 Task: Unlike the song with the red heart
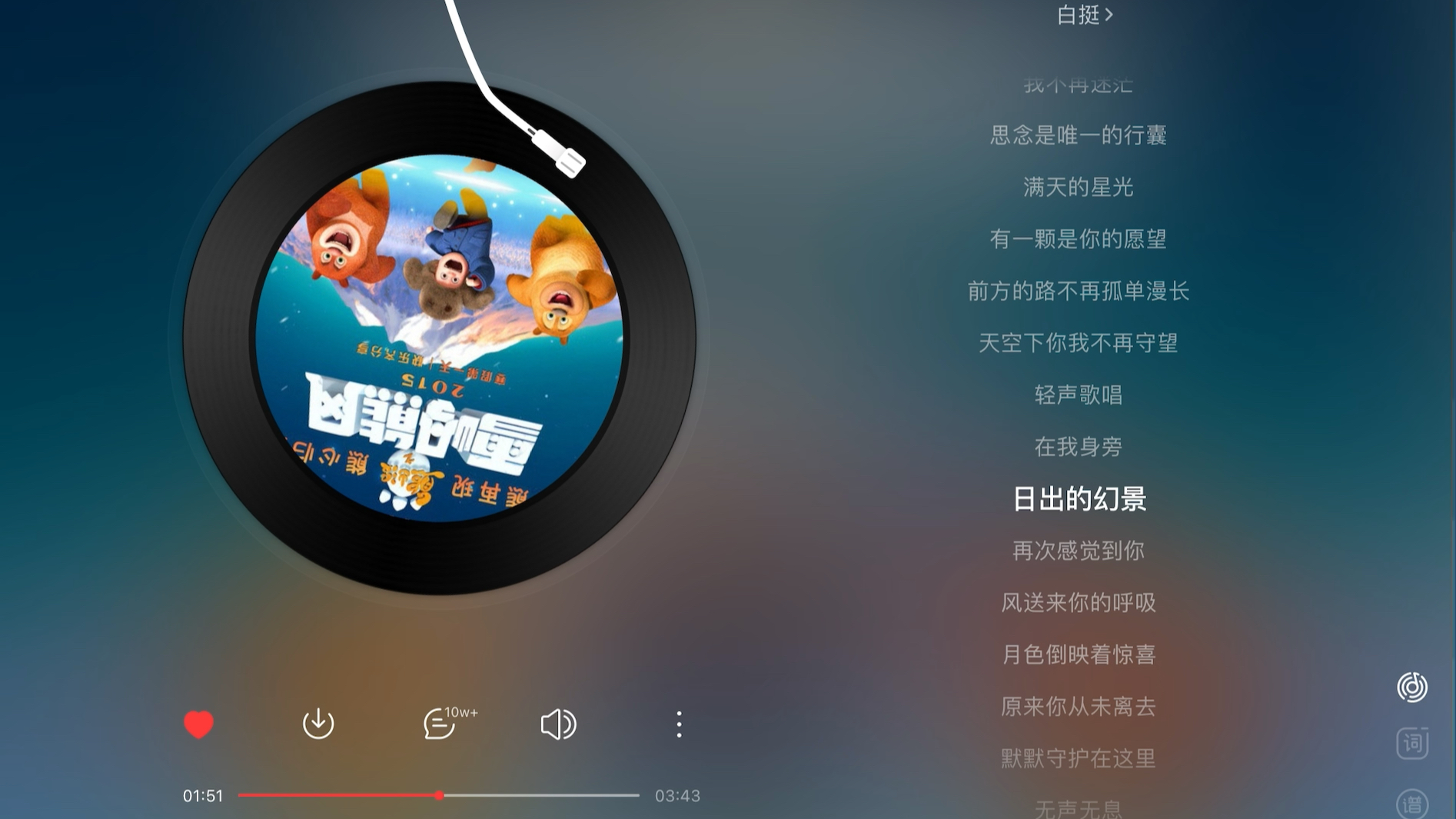(198, 724)
